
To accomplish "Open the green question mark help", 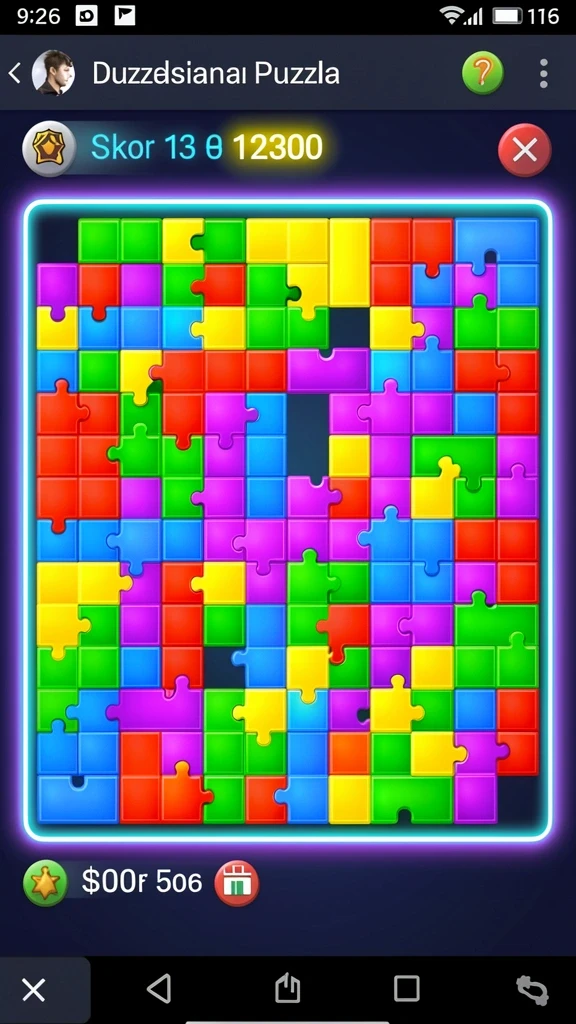I will click(483, 73).
